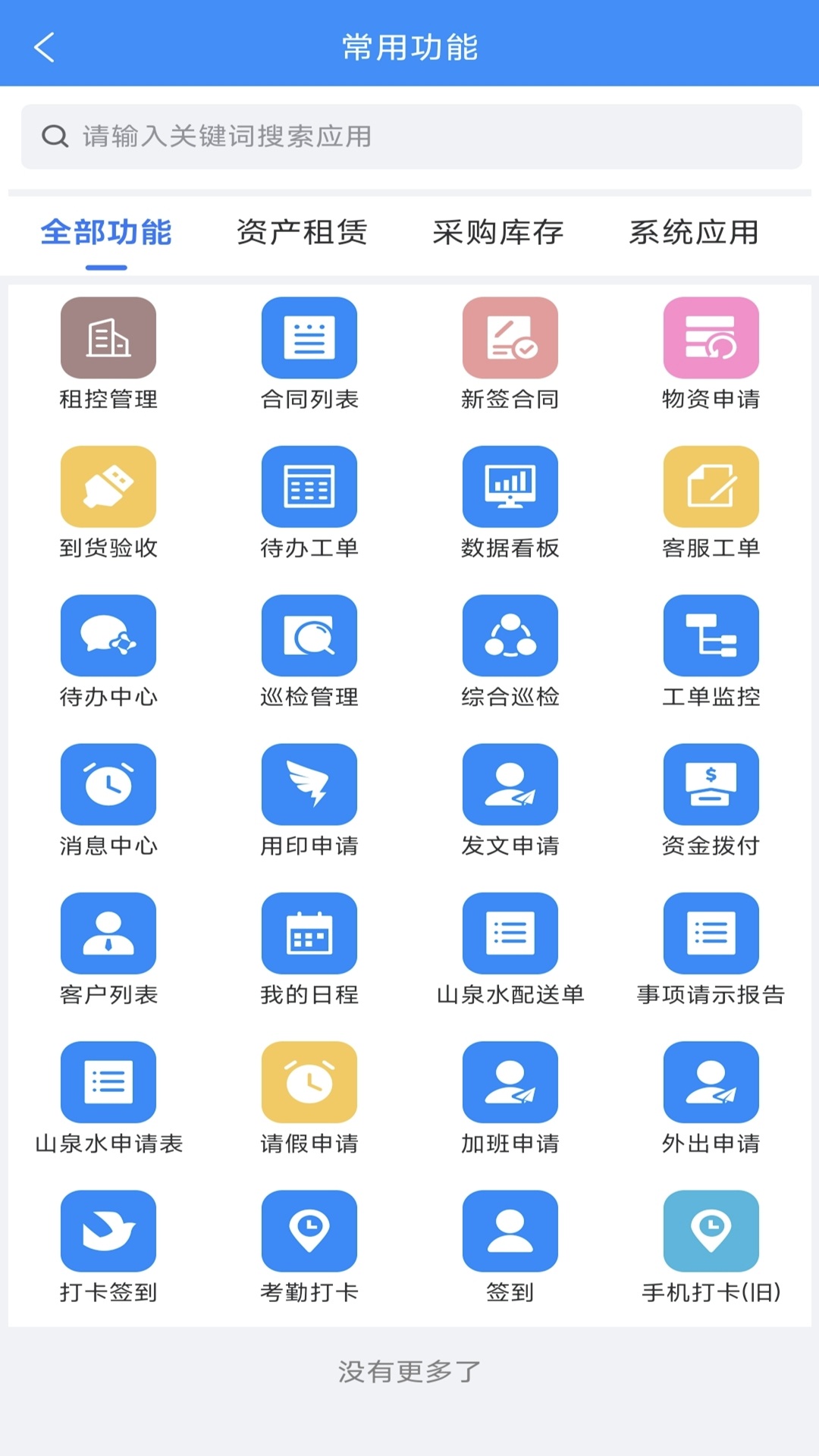The image size is (819, 1456).
Task: Click the keyword search input field
Action: click(x=409, y=136)
